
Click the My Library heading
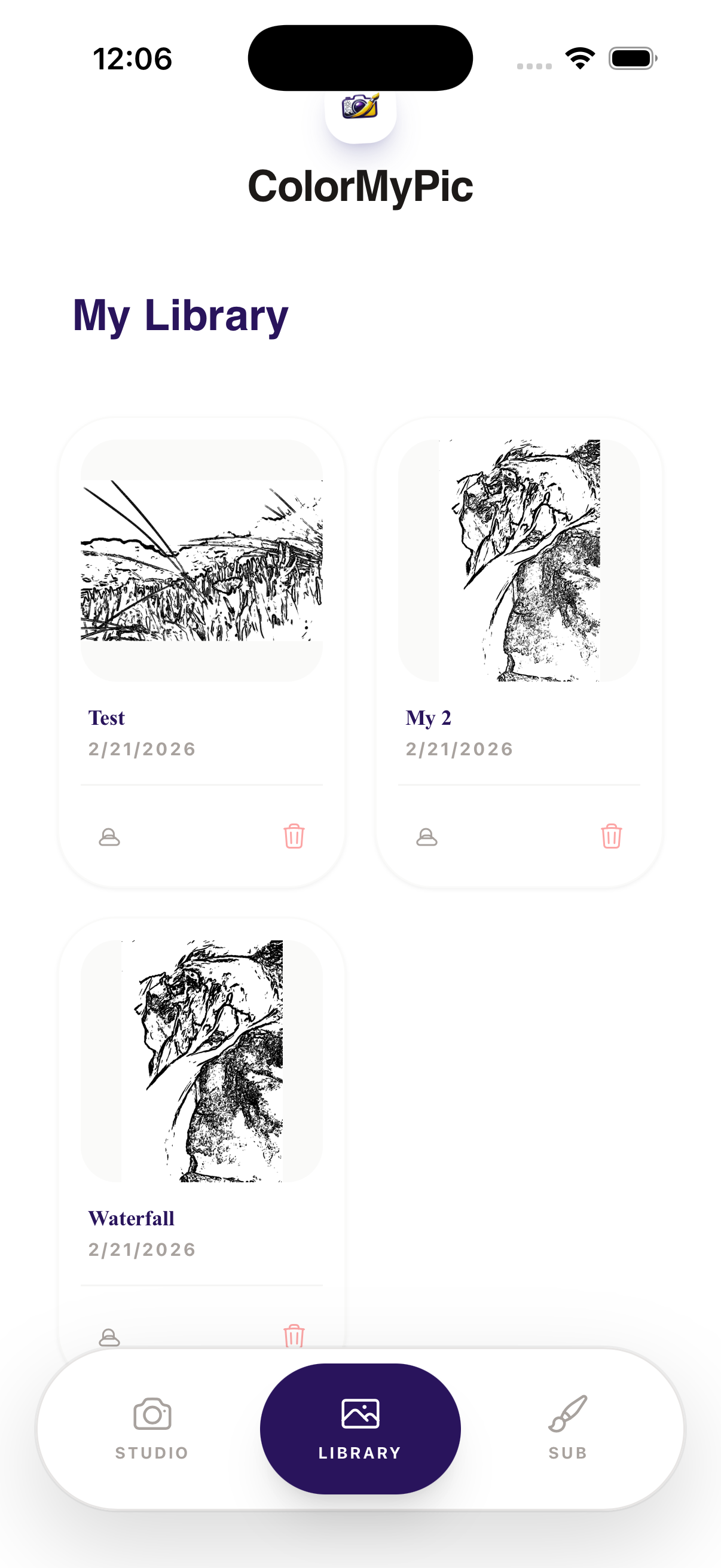pos(181,315)
